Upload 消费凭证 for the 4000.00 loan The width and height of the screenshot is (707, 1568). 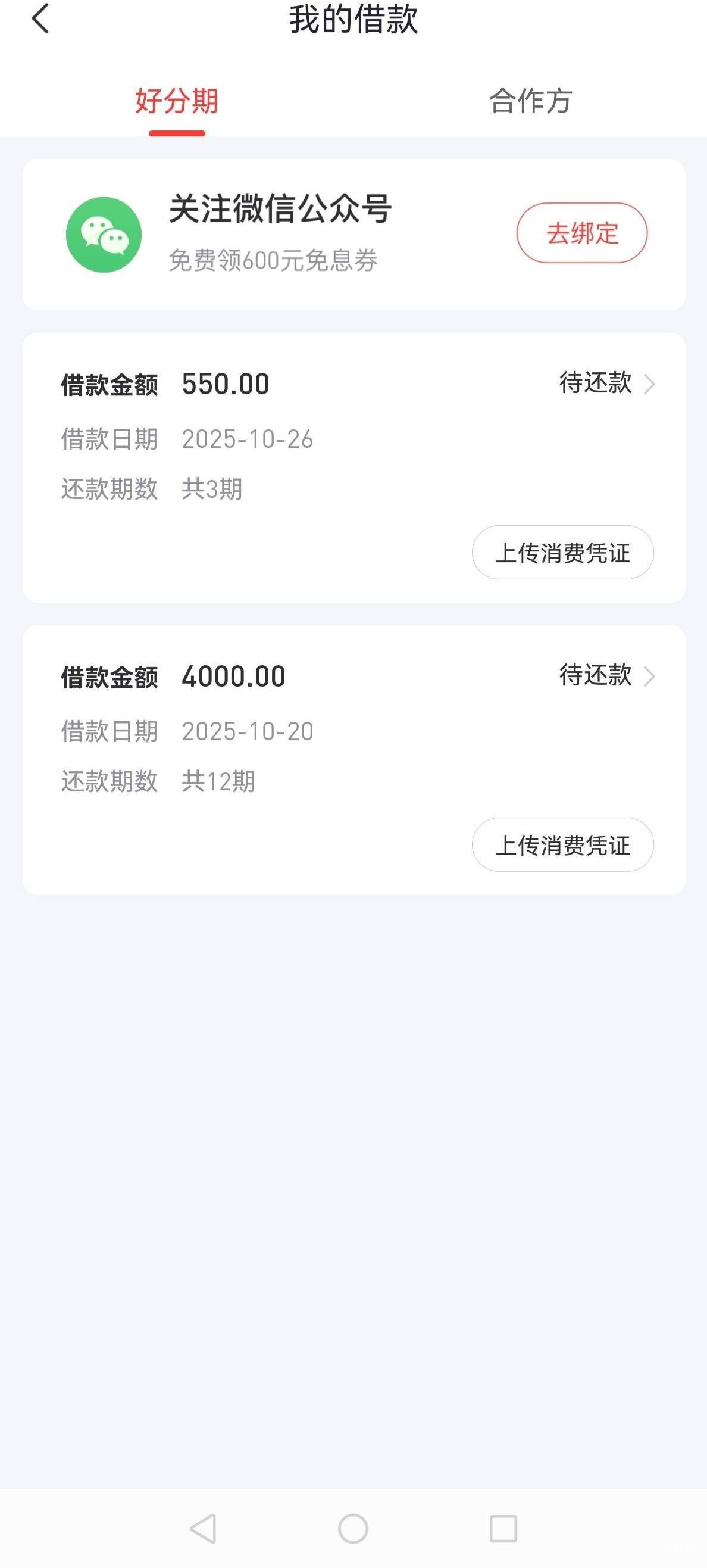(x=562, y=845)
